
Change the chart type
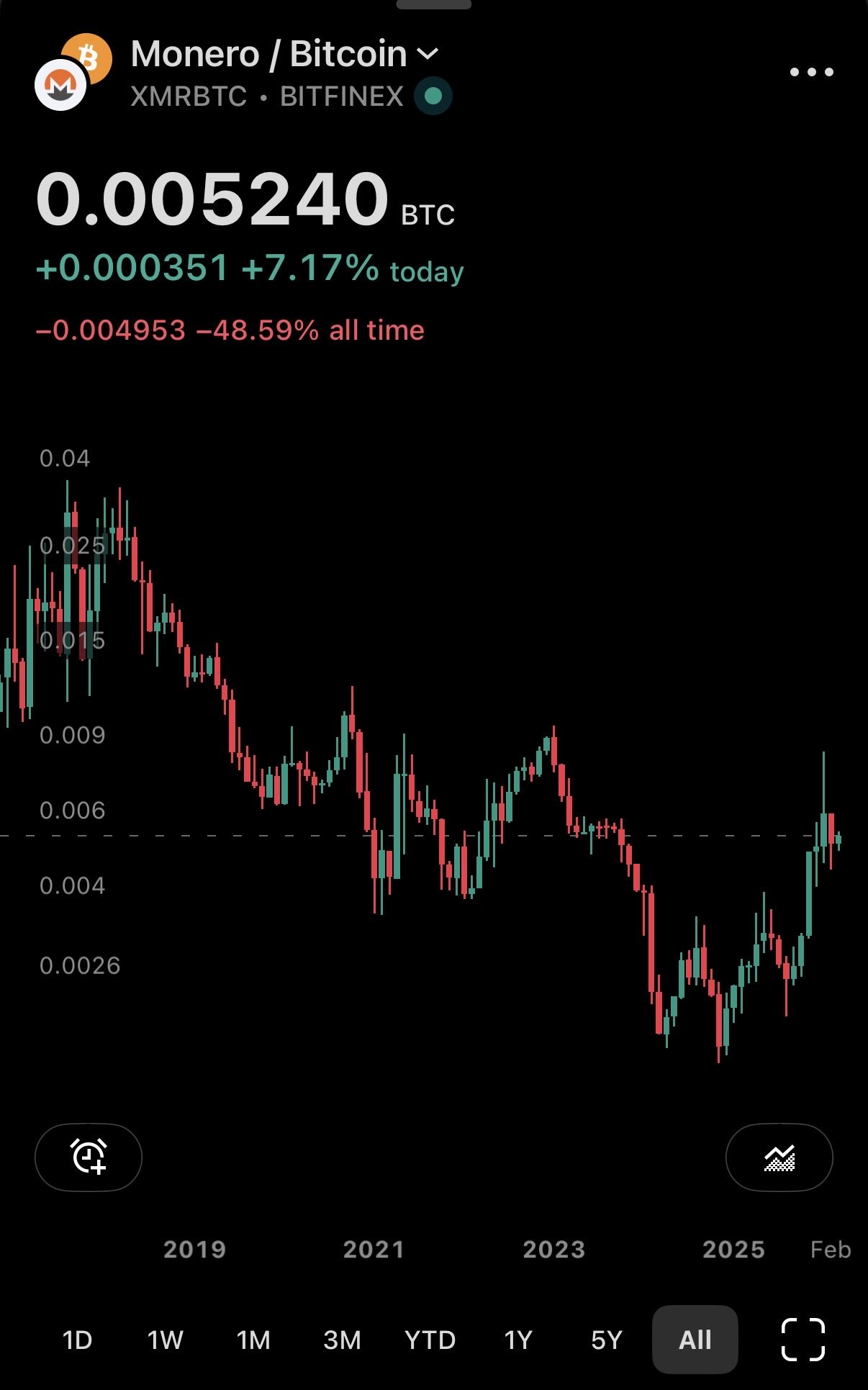779,1157
